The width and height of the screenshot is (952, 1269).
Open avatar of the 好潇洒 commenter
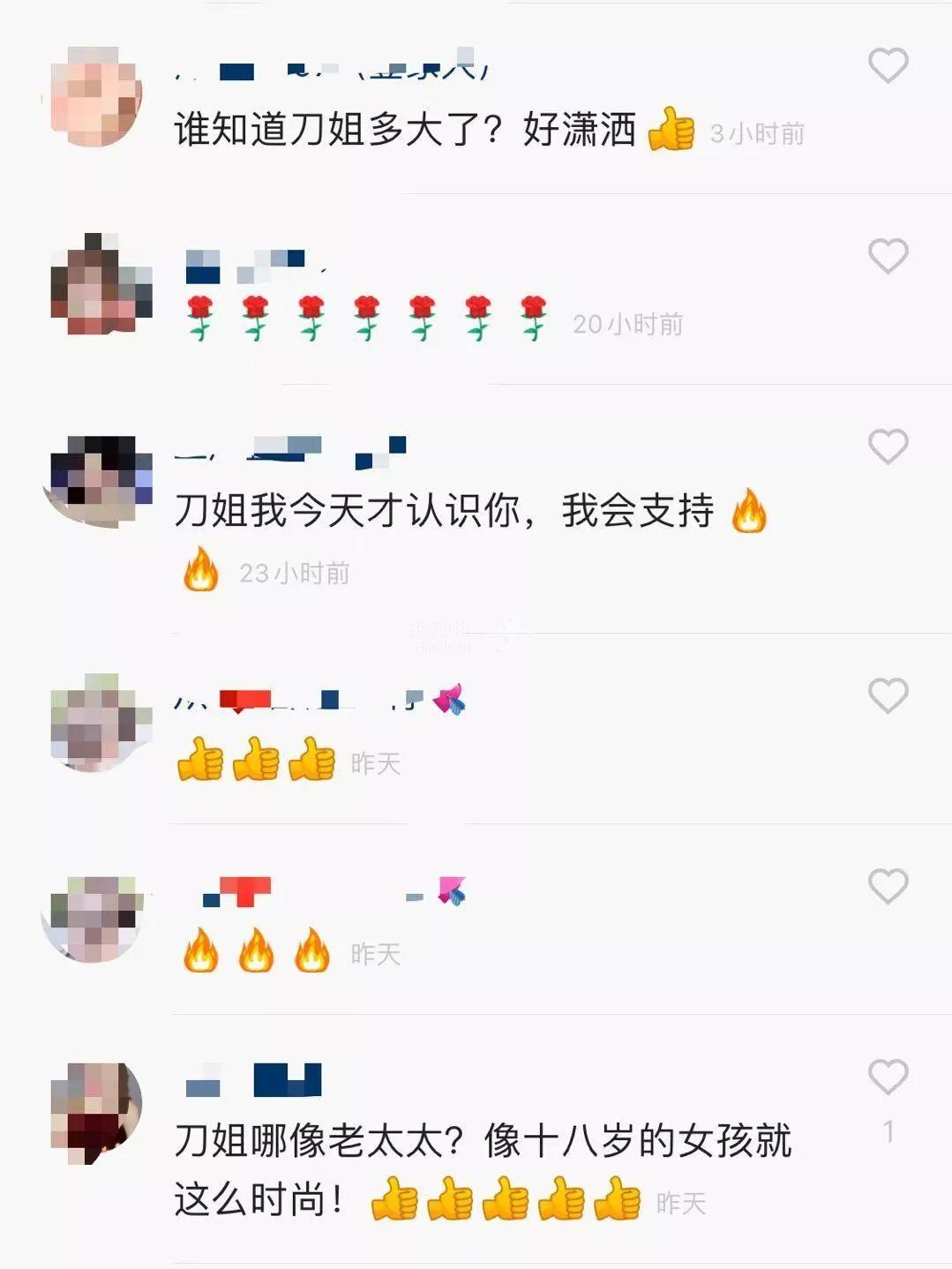93,95
